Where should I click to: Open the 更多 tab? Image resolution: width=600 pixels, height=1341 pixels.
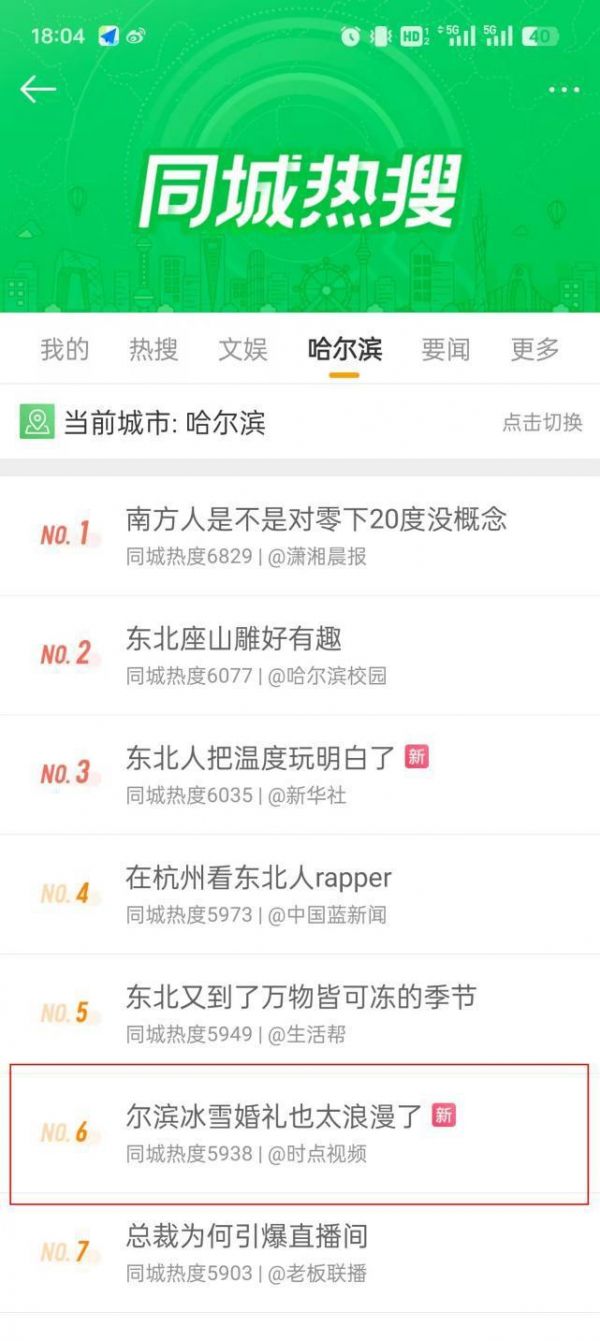pos(535,349)
